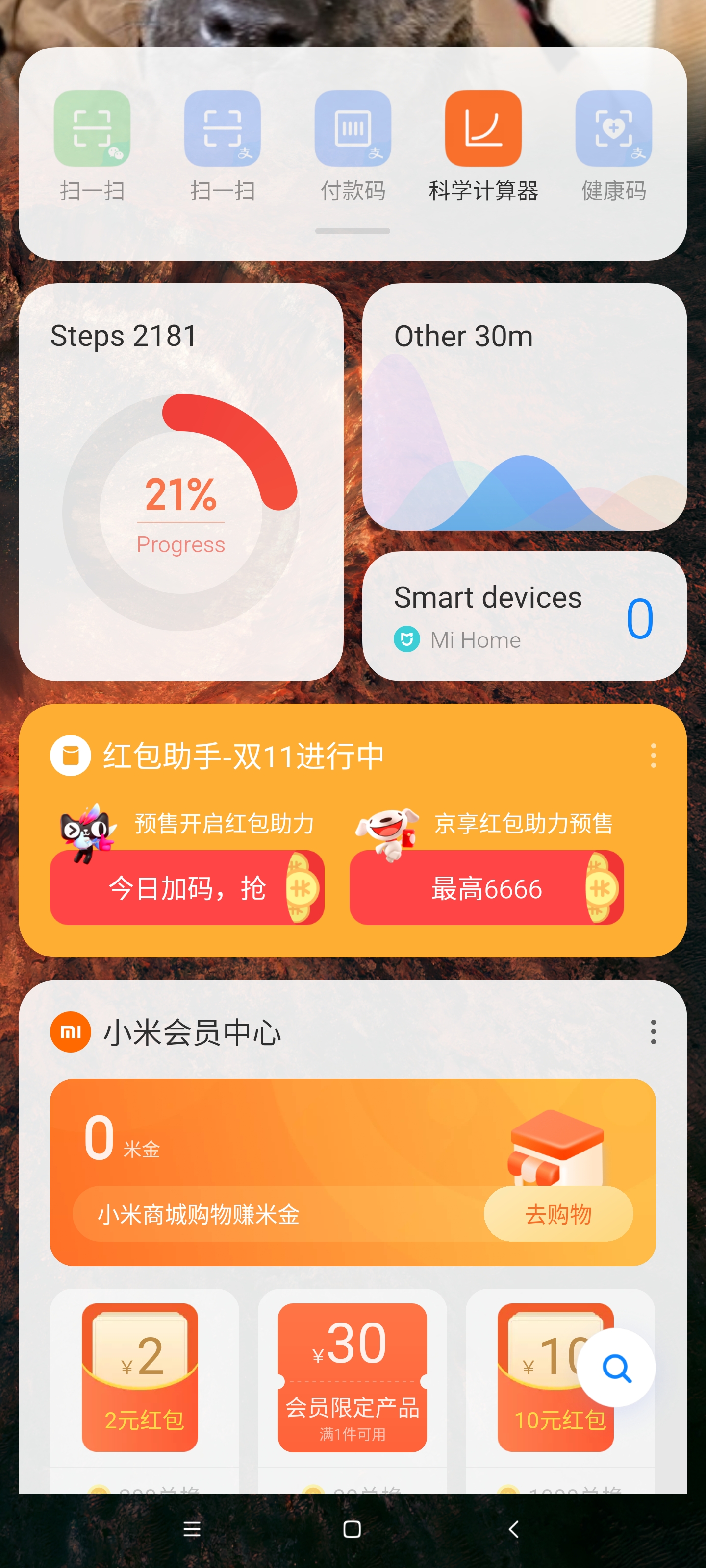Open the Other 30m usage card
The image size is (706, 1568).
tap(525, 407)
